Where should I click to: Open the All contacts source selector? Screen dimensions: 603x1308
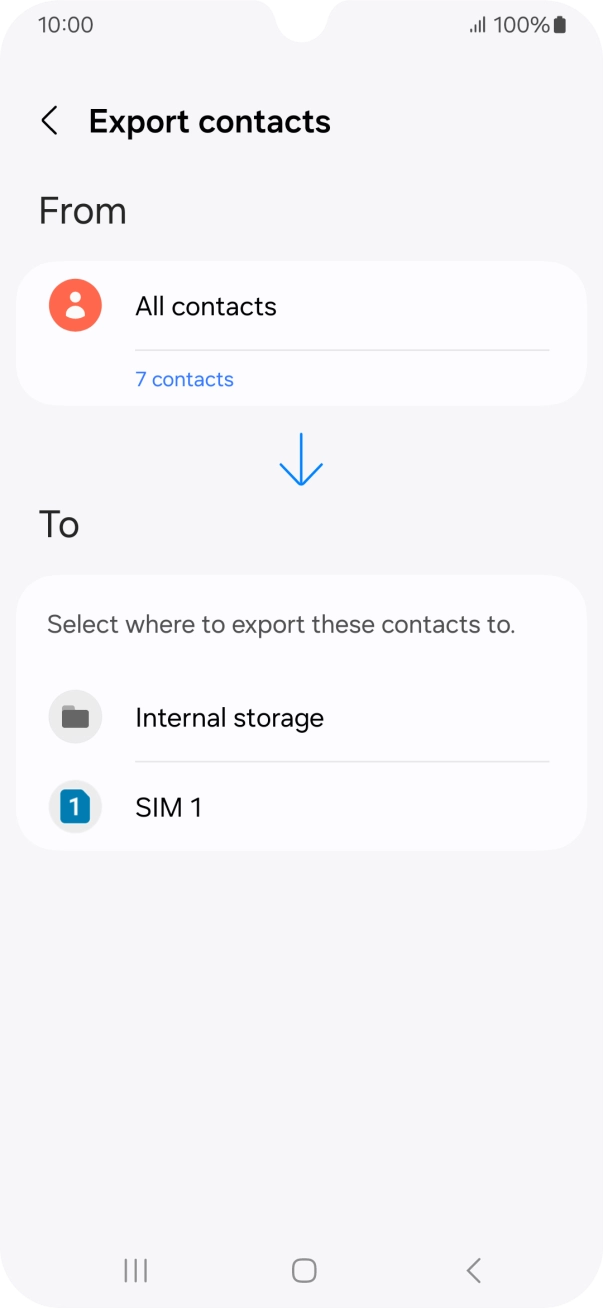click(300, 307)
